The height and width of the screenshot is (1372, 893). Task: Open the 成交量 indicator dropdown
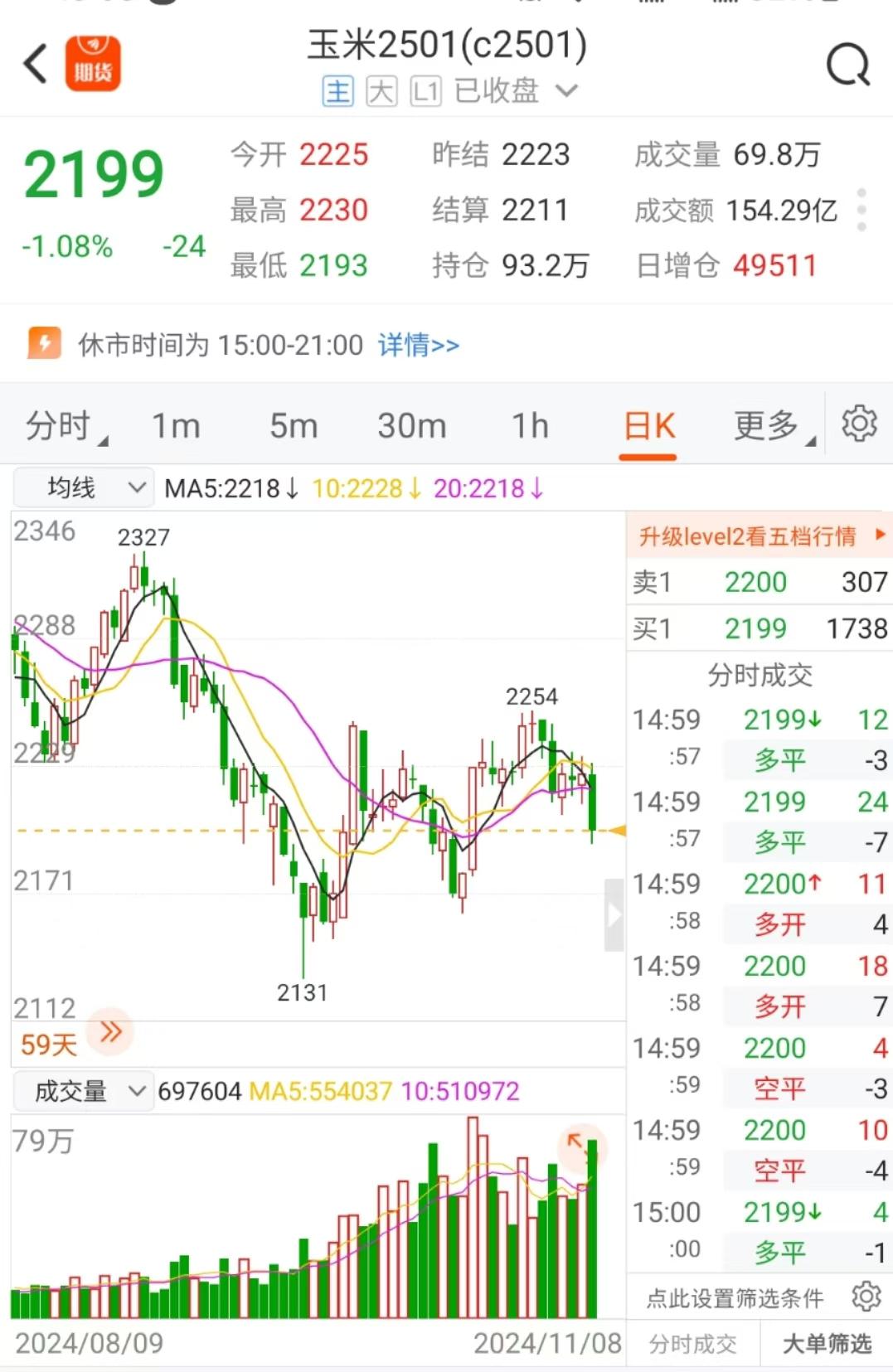coord(82,1091)
